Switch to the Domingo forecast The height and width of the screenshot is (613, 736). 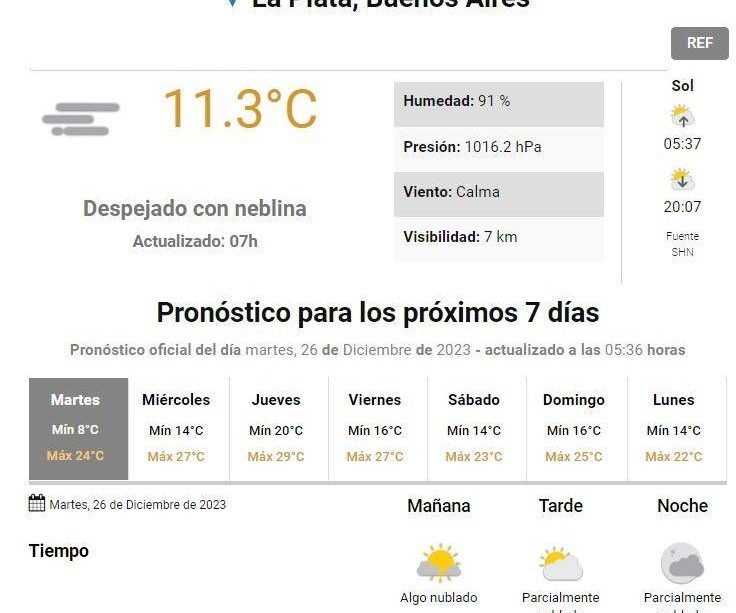(574, 428)
